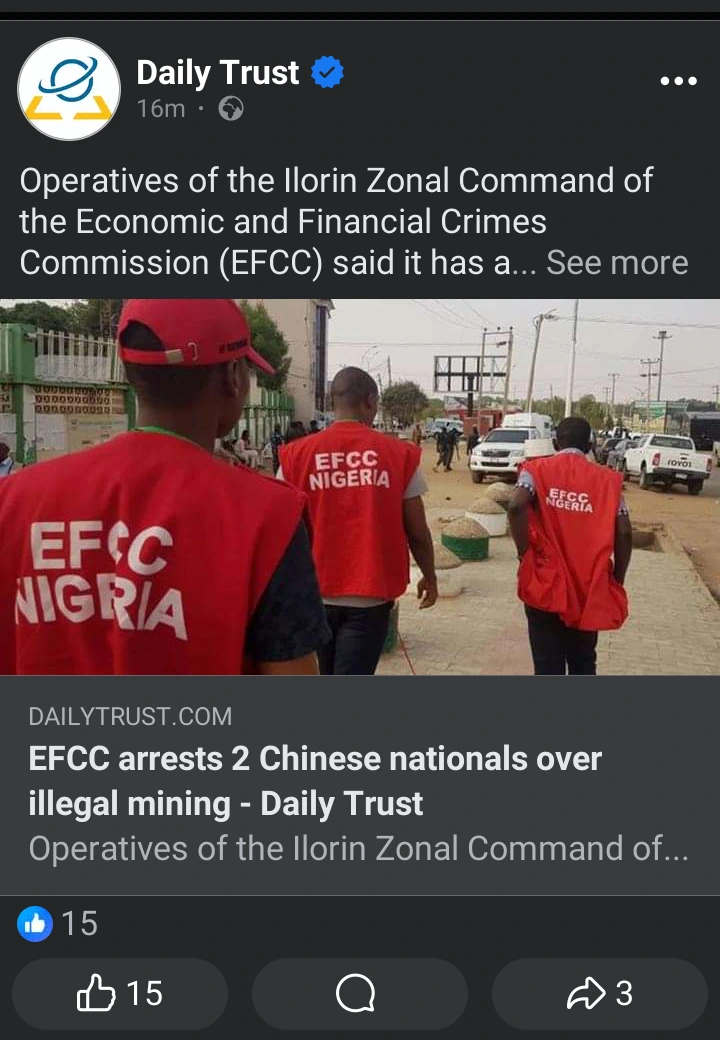Share the Daily Trust post

point(599,993)
